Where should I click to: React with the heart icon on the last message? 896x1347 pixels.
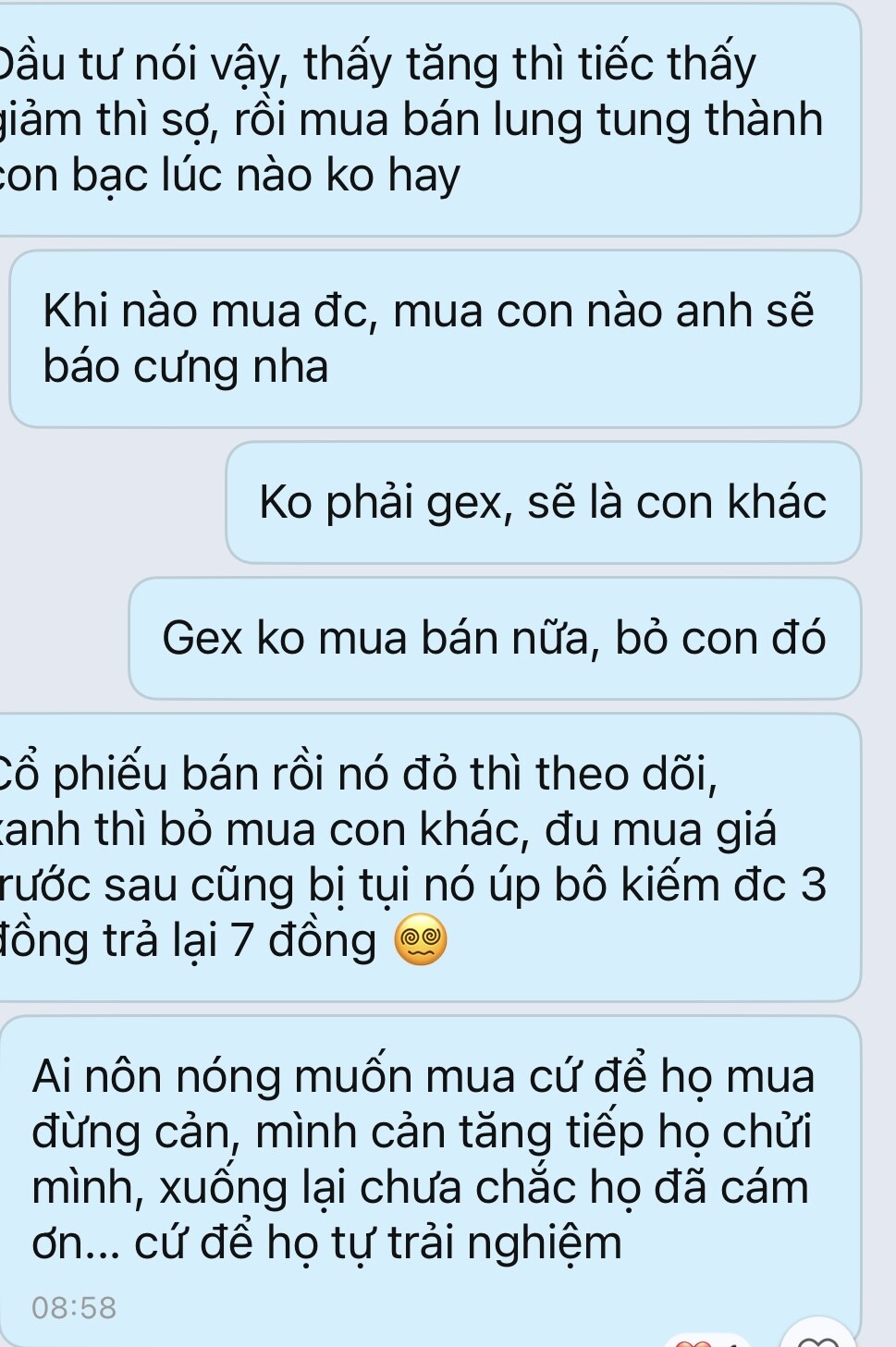click(x=817, y=1338)
